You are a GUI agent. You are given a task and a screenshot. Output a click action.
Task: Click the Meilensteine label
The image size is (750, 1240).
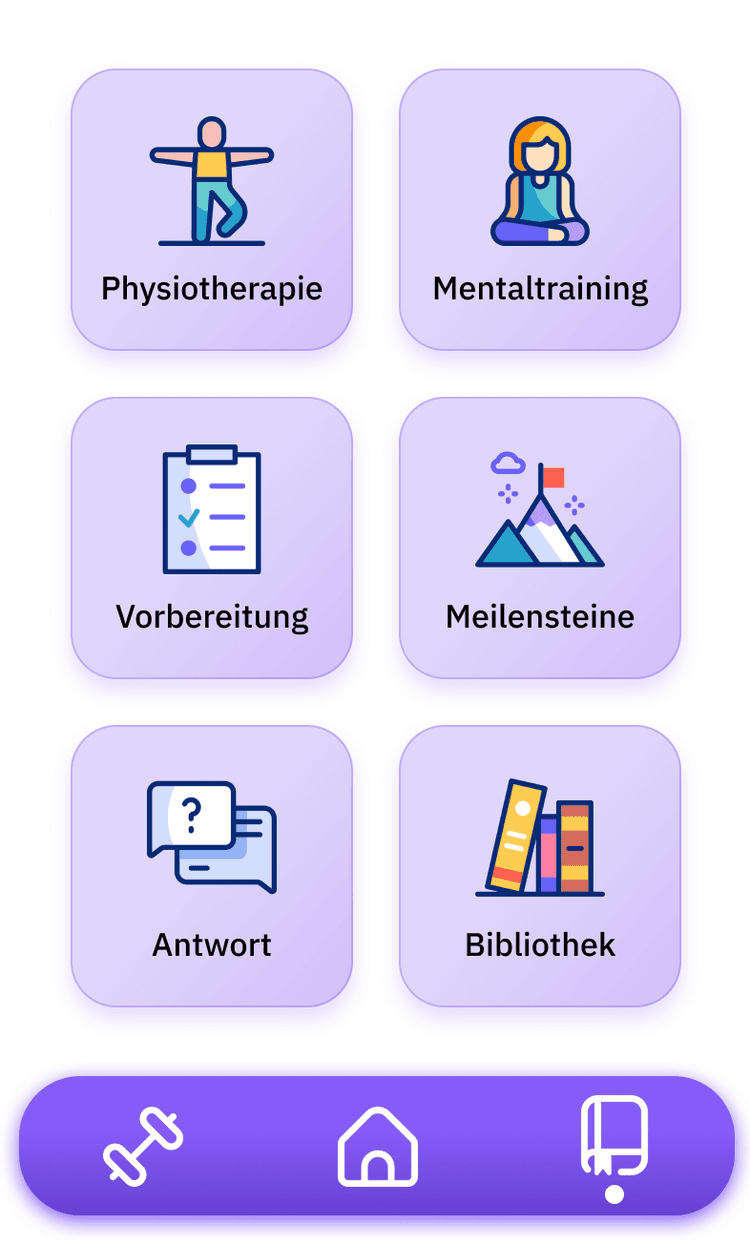539,617
